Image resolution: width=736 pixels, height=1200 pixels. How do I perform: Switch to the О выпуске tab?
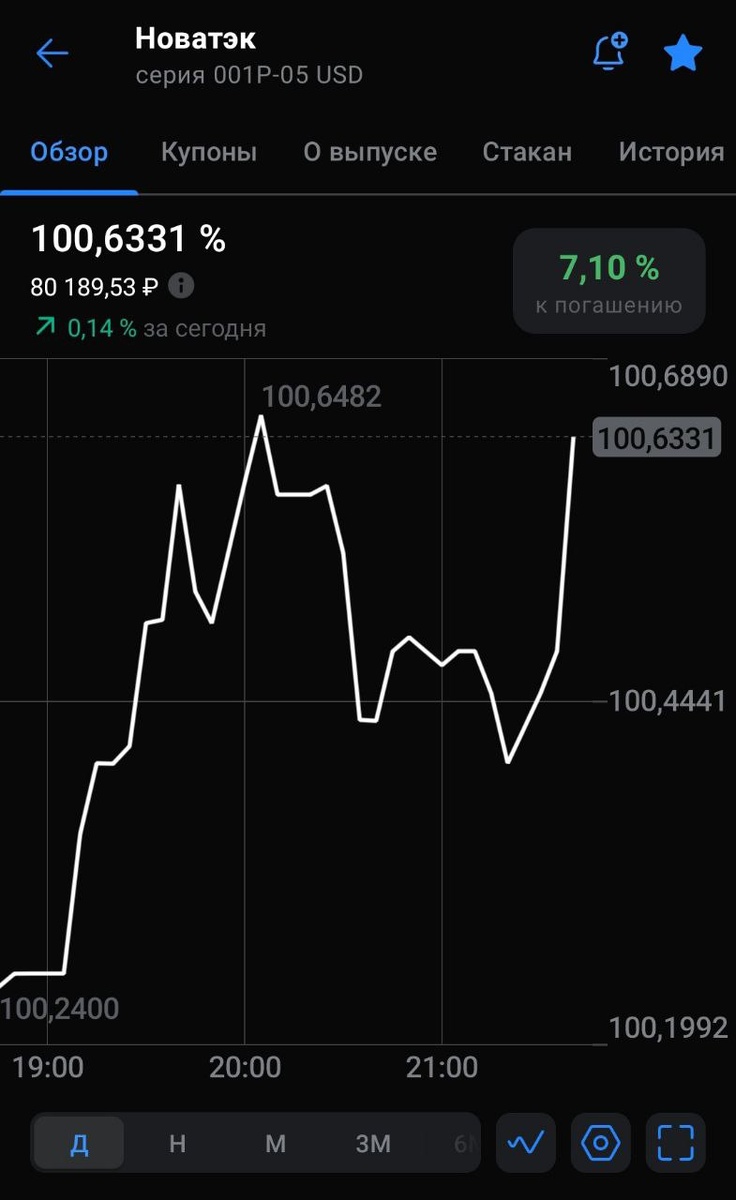(370, 152)
